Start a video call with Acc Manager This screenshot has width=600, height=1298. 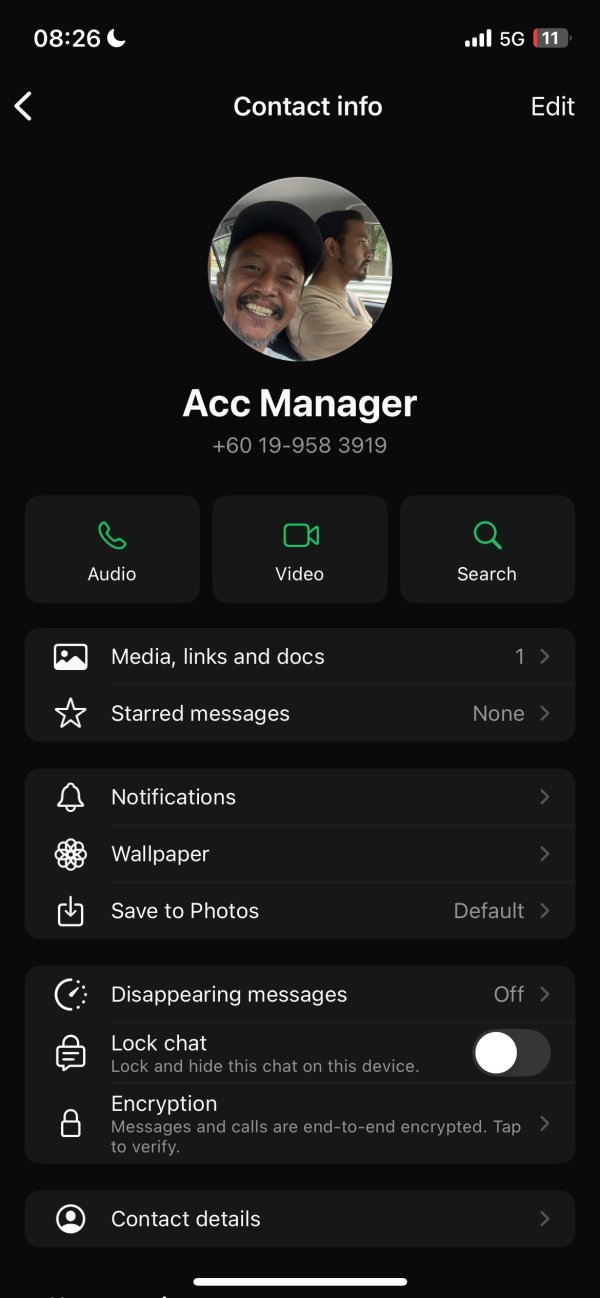click(x=300, y=549)
